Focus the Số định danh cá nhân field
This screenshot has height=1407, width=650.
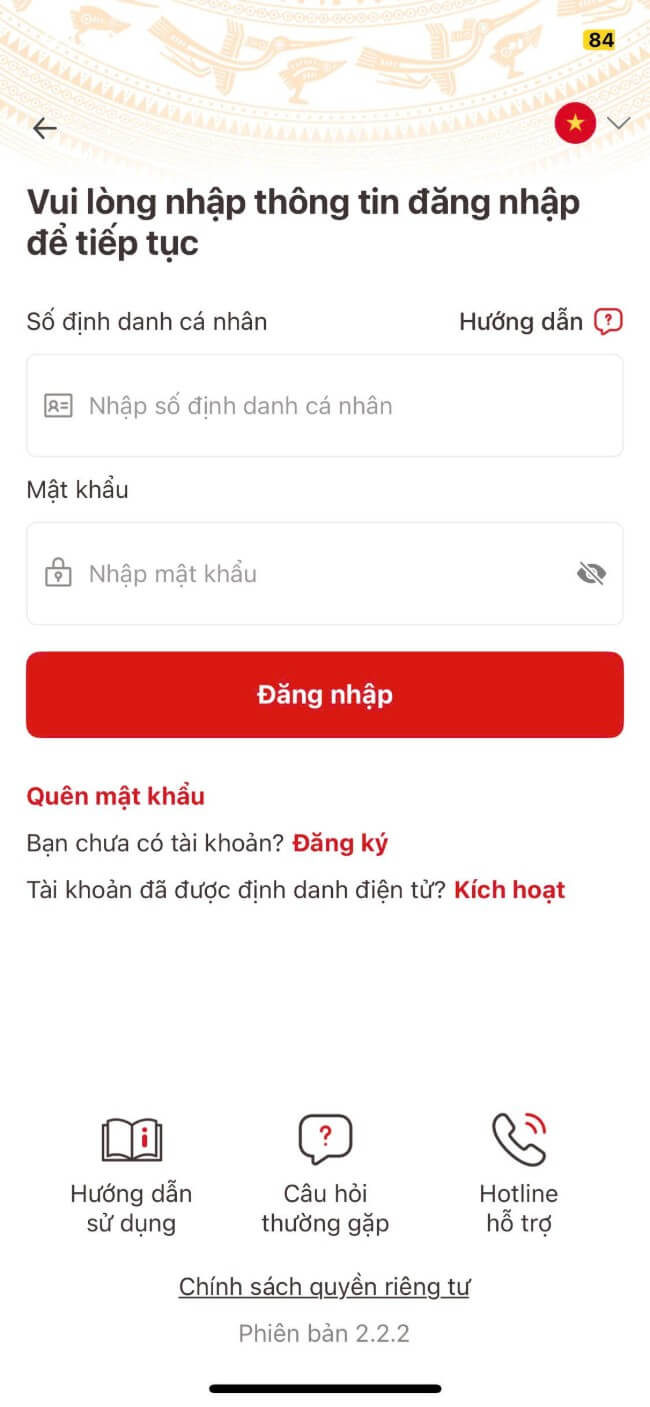(324, 406)
